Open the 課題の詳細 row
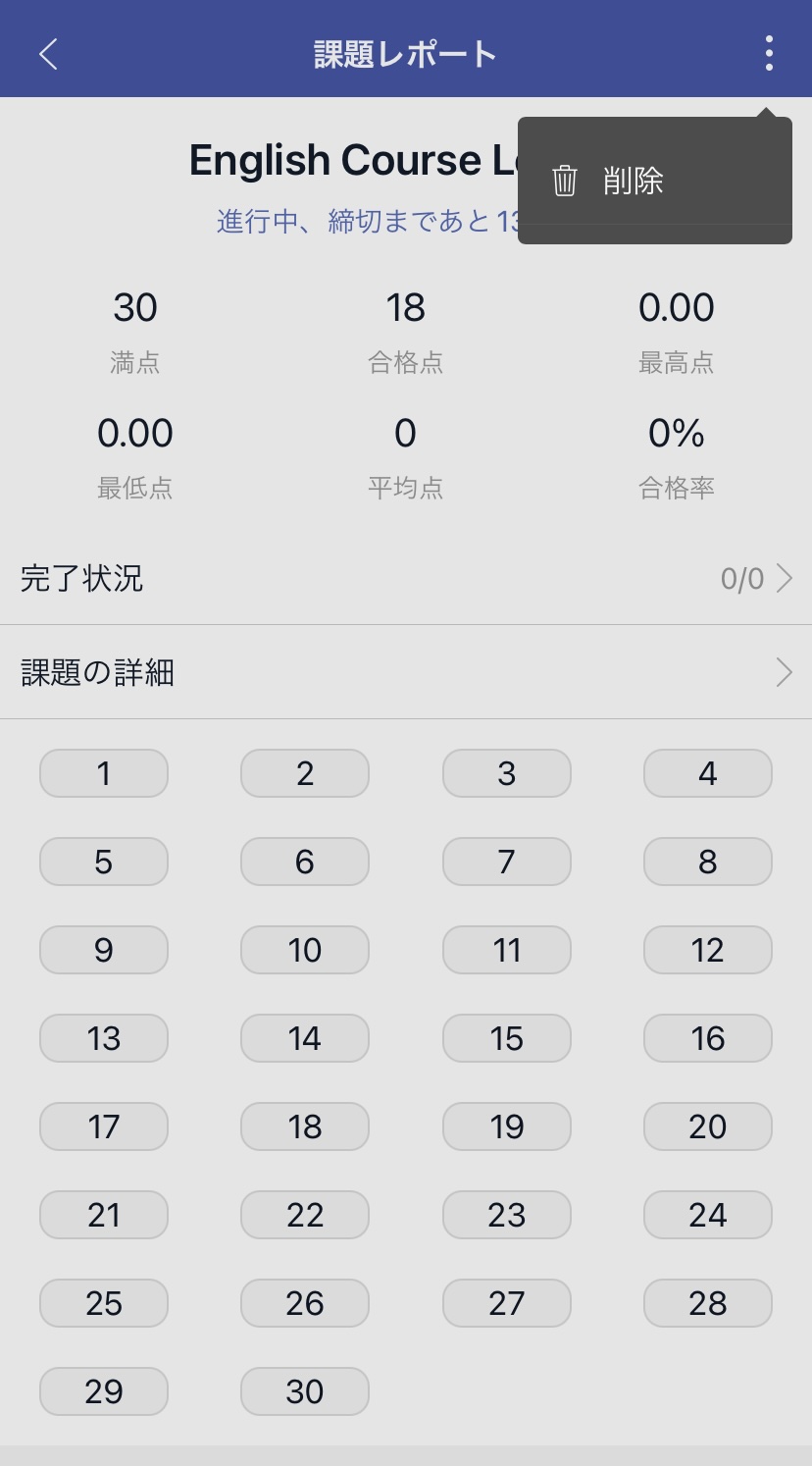Screen dimensions: 812x1466 click(x=406, y=672)
